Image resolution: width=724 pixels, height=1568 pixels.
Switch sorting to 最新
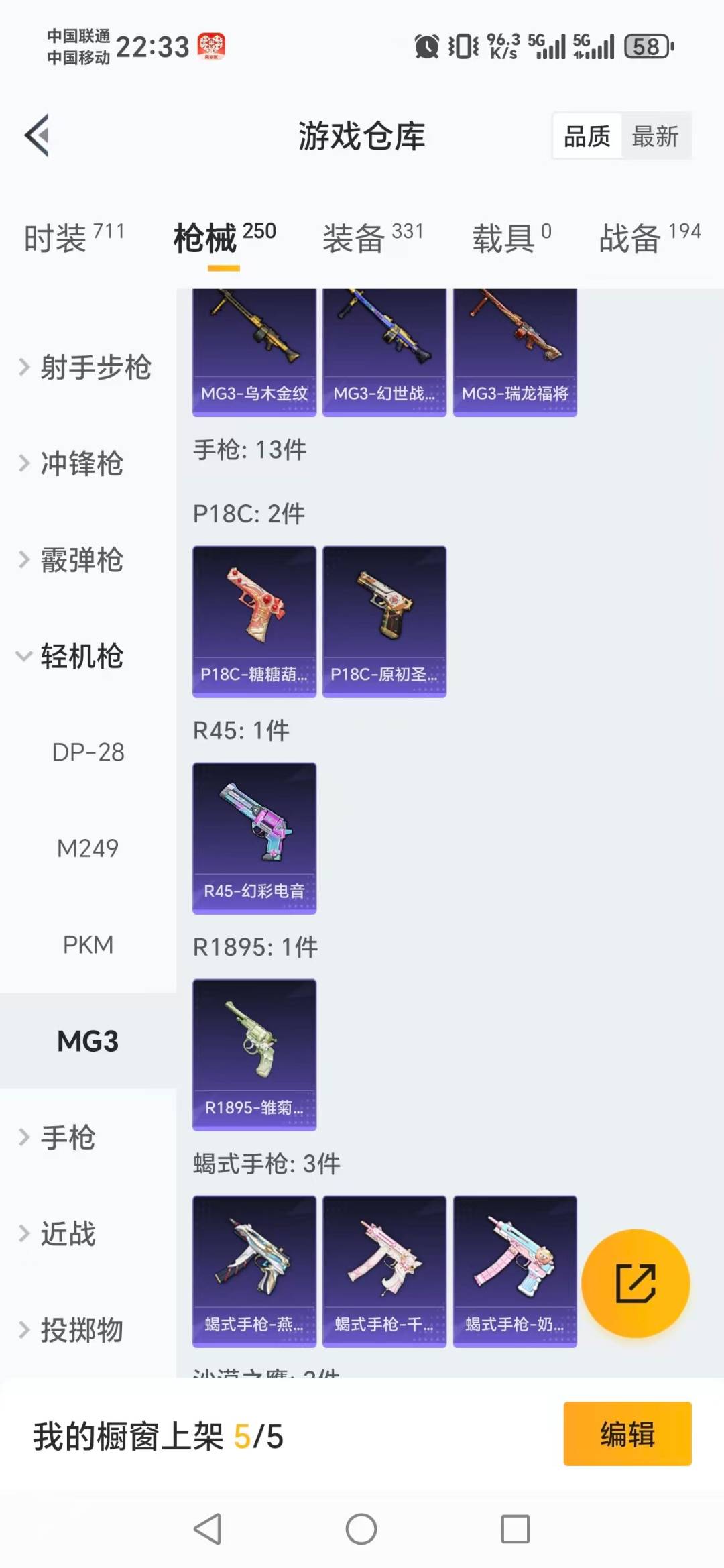pyautogui.click(x=656, y=135)
